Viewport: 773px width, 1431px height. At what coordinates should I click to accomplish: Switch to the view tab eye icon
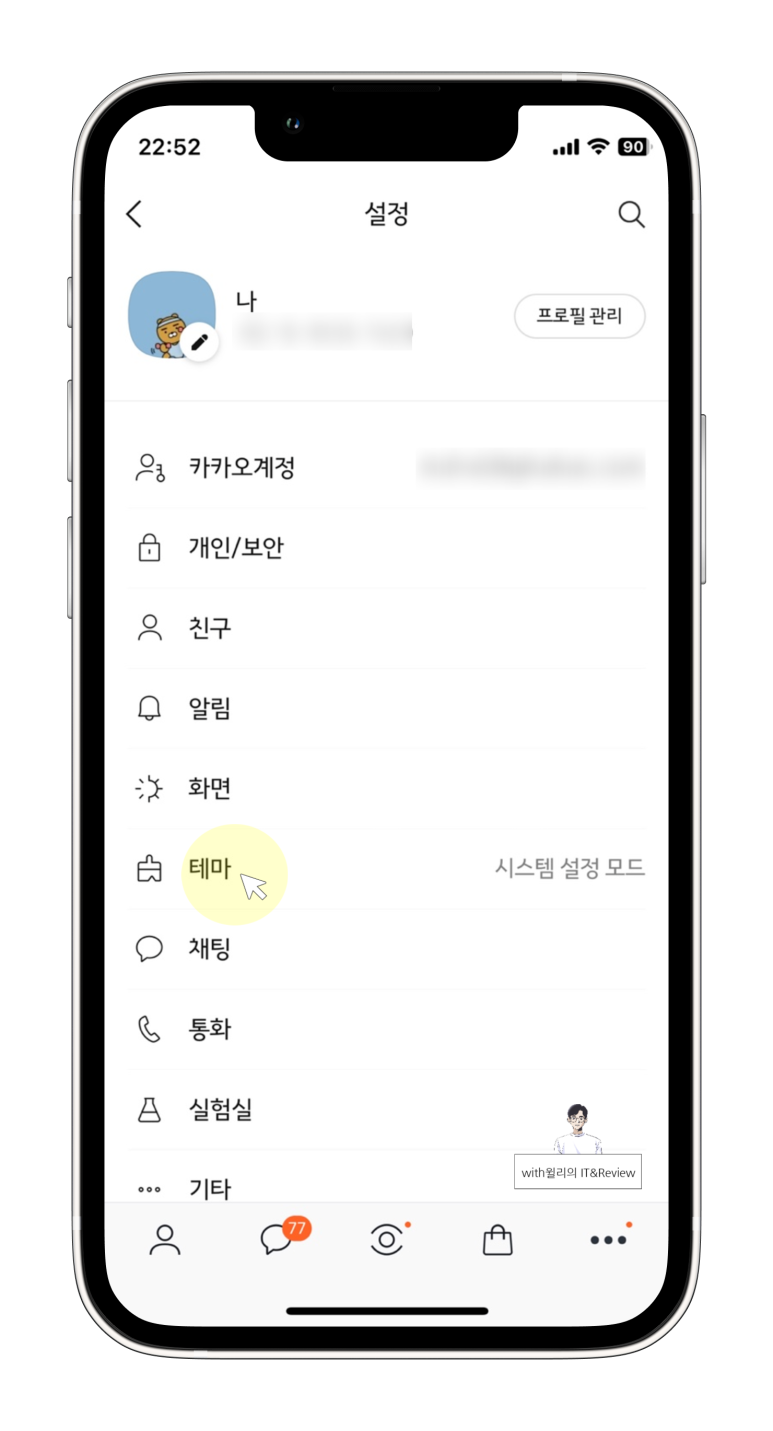387,1241
